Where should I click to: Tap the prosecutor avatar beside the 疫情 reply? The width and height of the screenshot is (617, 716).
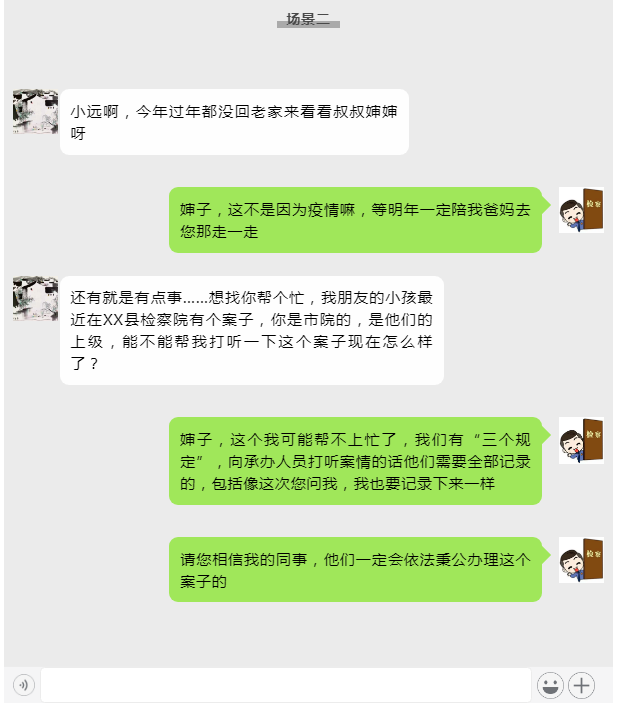click(581, 210)
